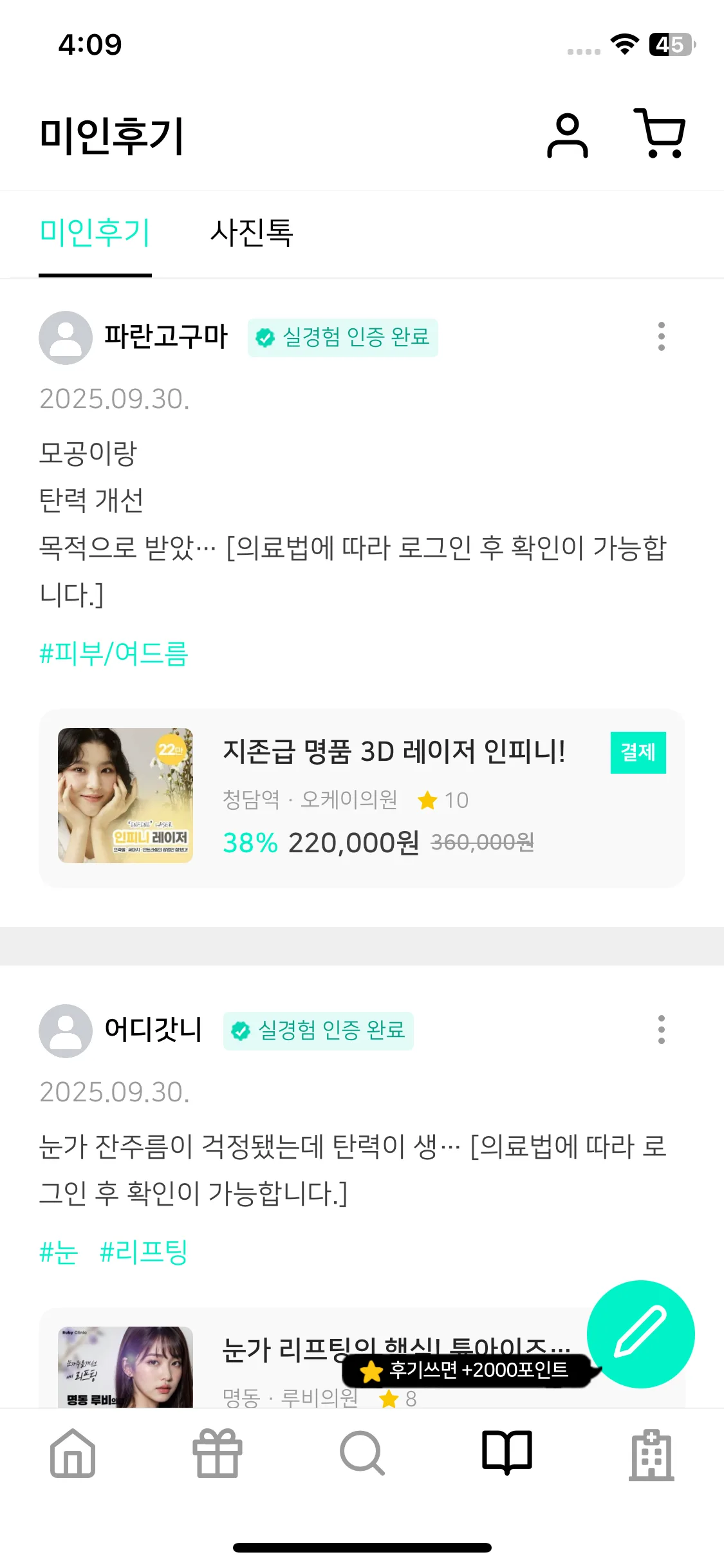Open the my profile icon

click(567, 135)
